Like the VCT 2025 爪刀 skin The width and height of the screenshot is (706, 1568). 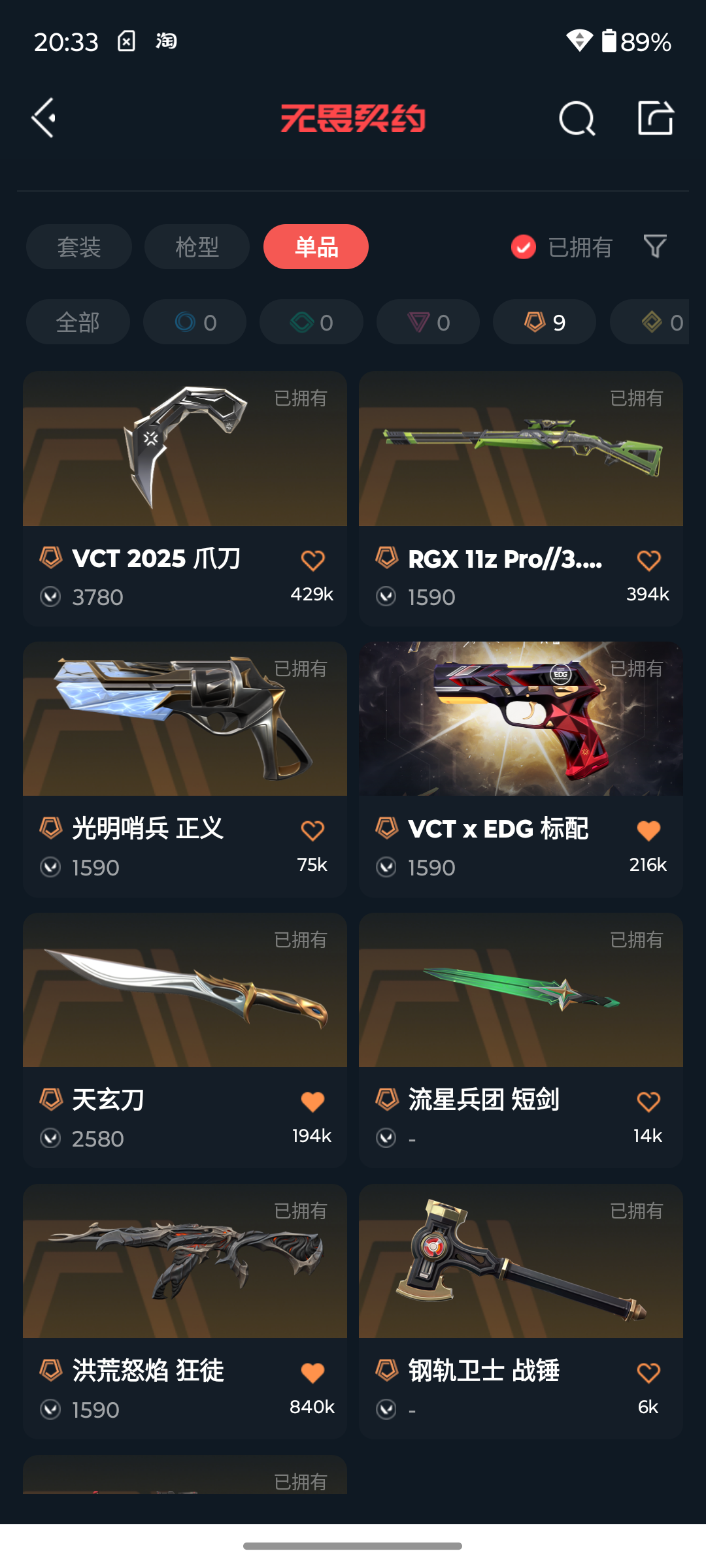pyautogui.click(x=312, y=560)
